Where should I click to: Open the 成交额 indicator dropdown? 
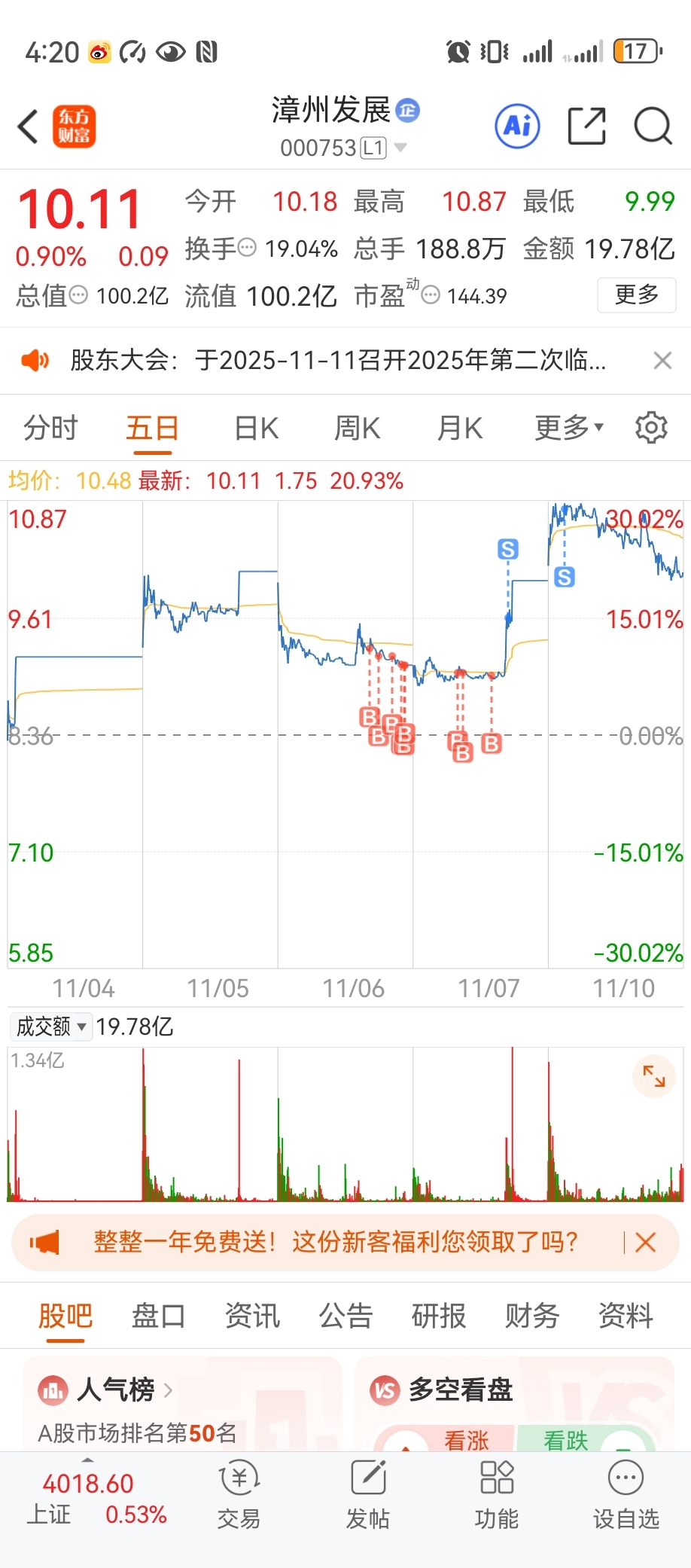[x=50, y=1026]
